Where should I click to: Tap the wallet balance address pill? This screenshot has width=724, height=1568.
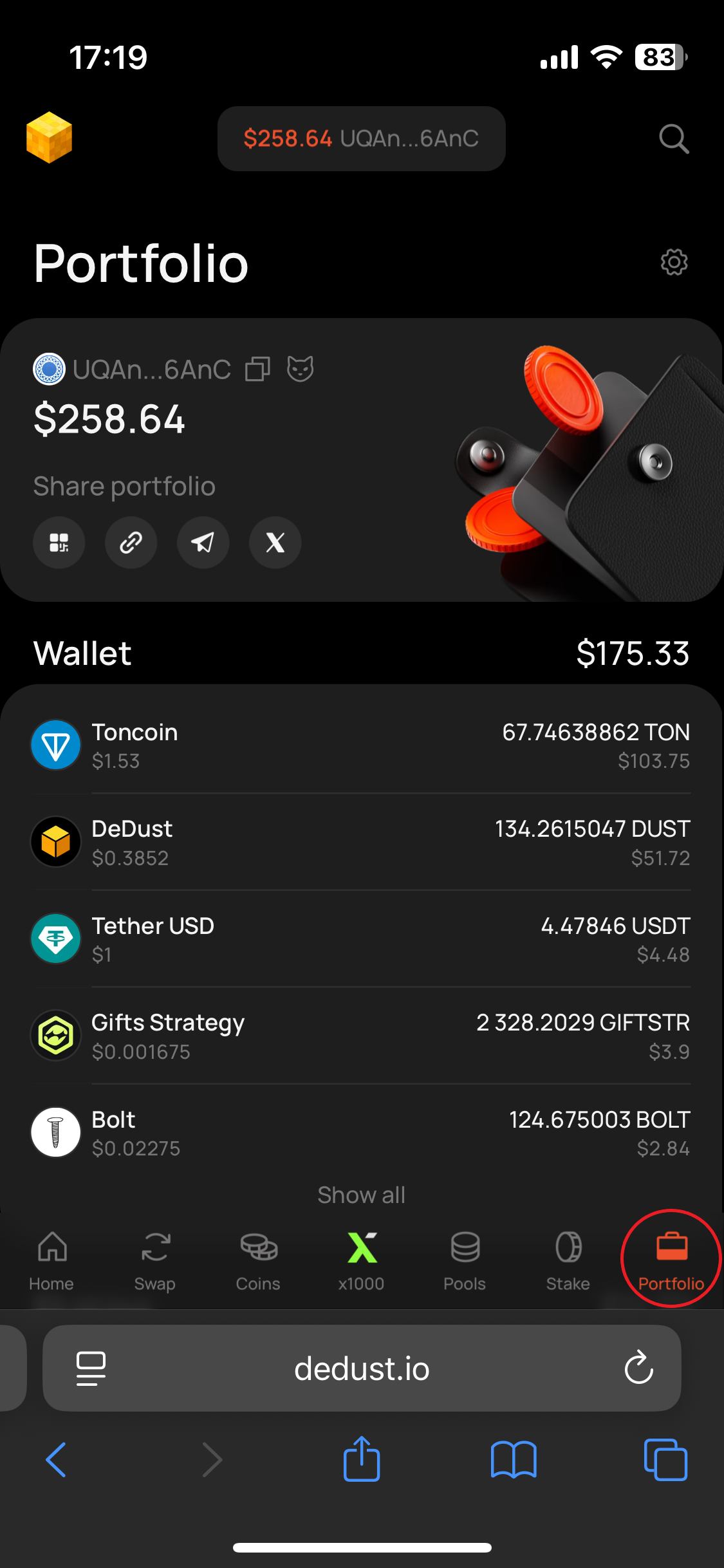pos(361,138)
